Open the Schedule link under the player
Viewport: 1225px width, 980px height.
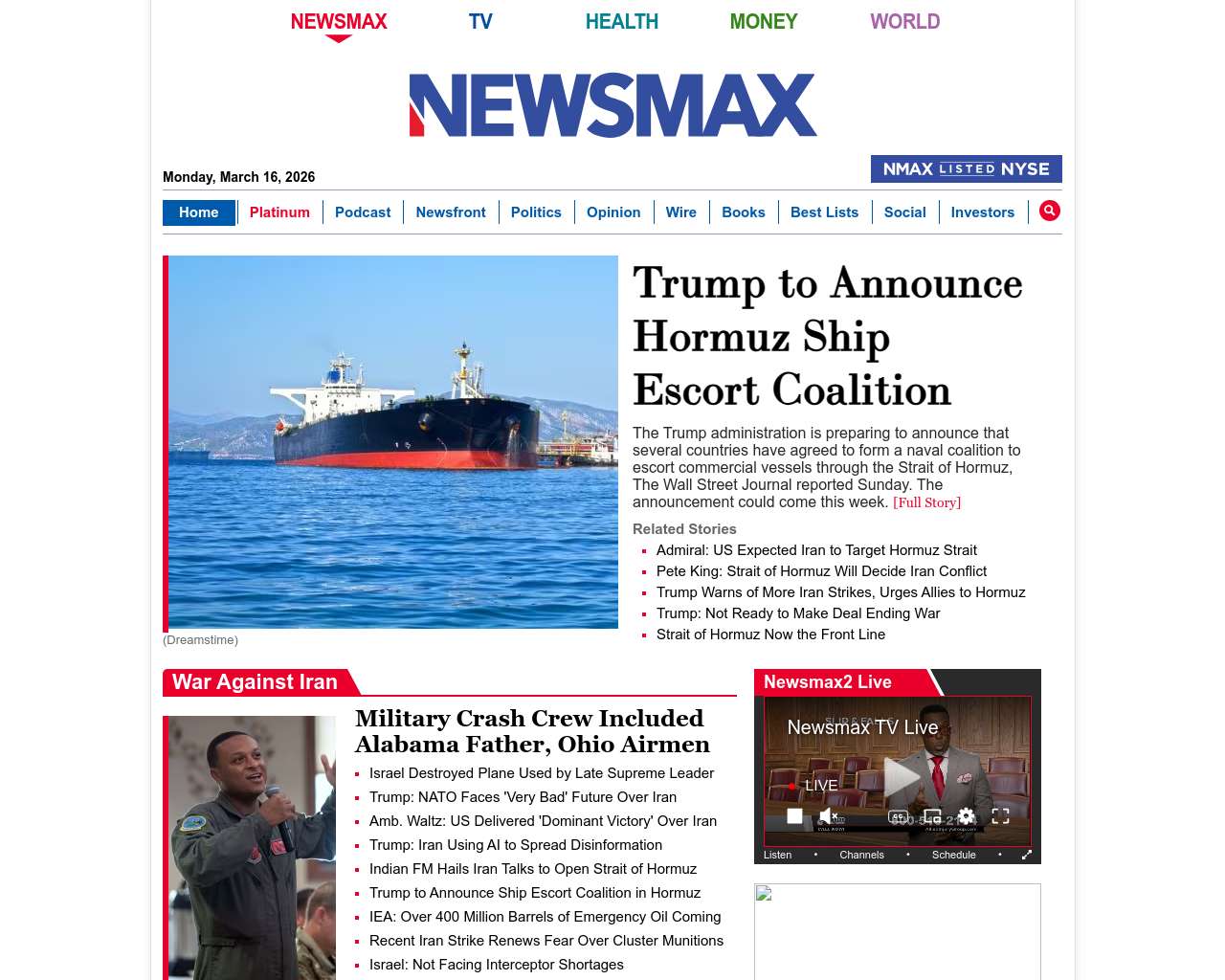pos(954,855)
